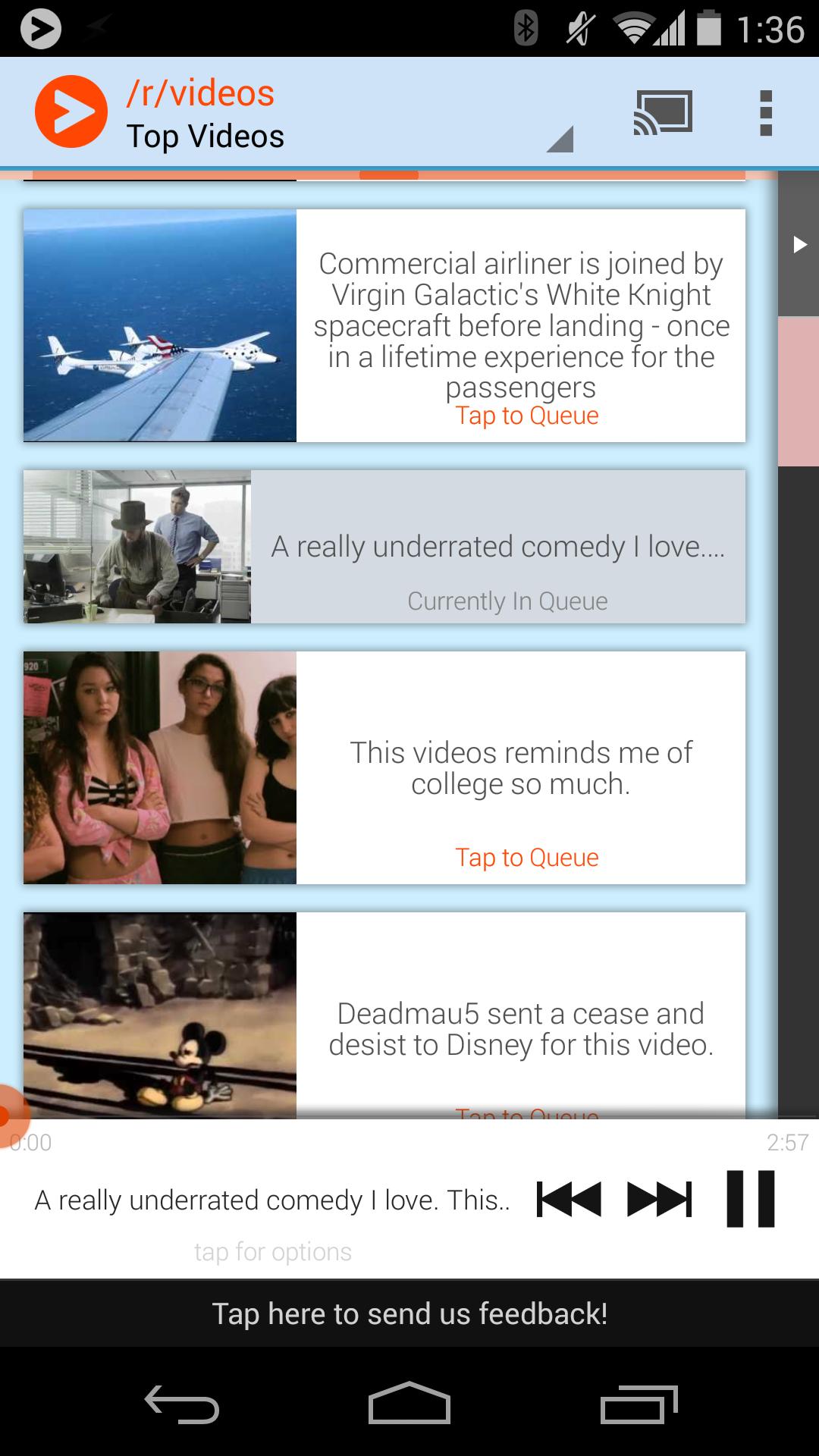Expand the /r/videos Top Videos dropdown
The width and height of the screenshot is (819, 1456).
click(x=349, y=115)
